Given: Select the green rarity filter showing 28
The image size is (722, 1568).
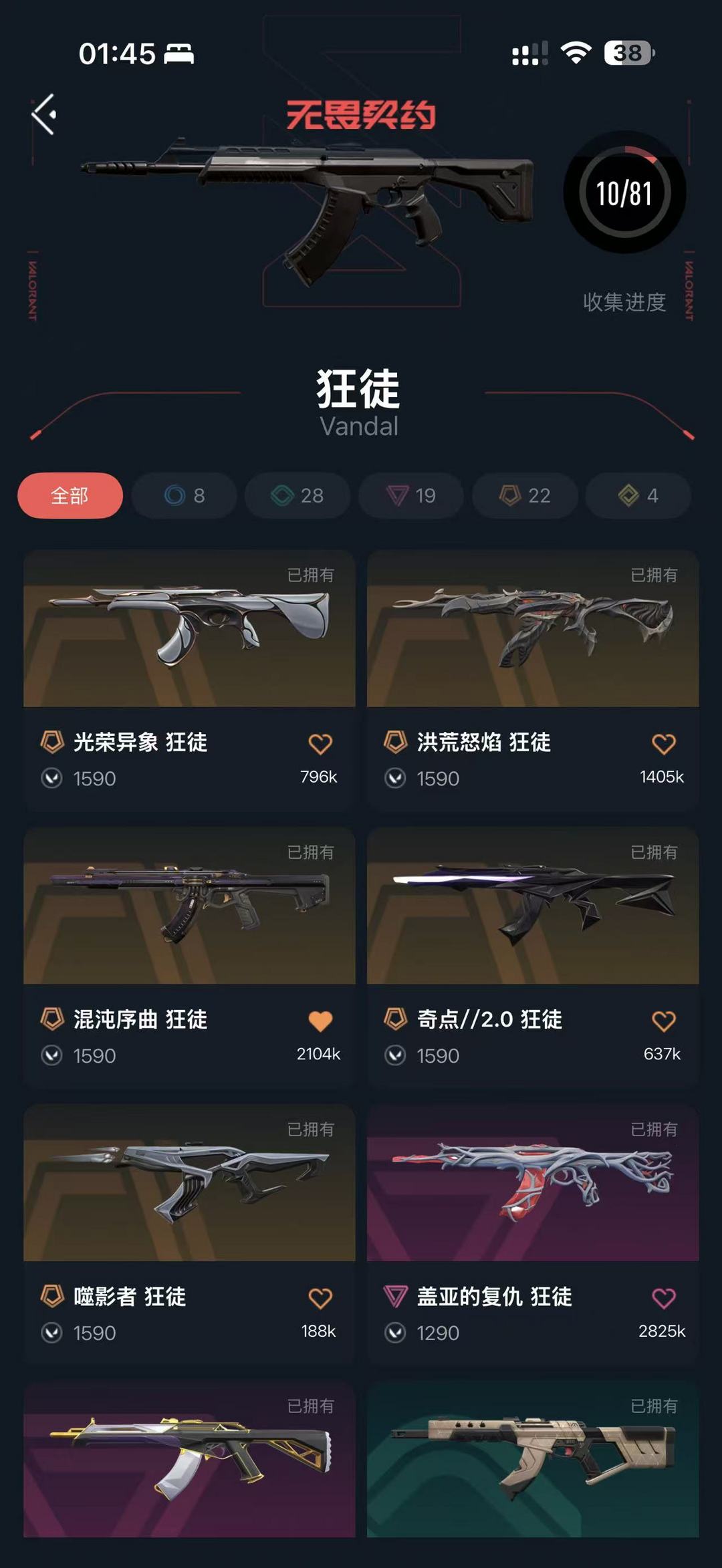Looking at the screenshot, I should 297,495.
